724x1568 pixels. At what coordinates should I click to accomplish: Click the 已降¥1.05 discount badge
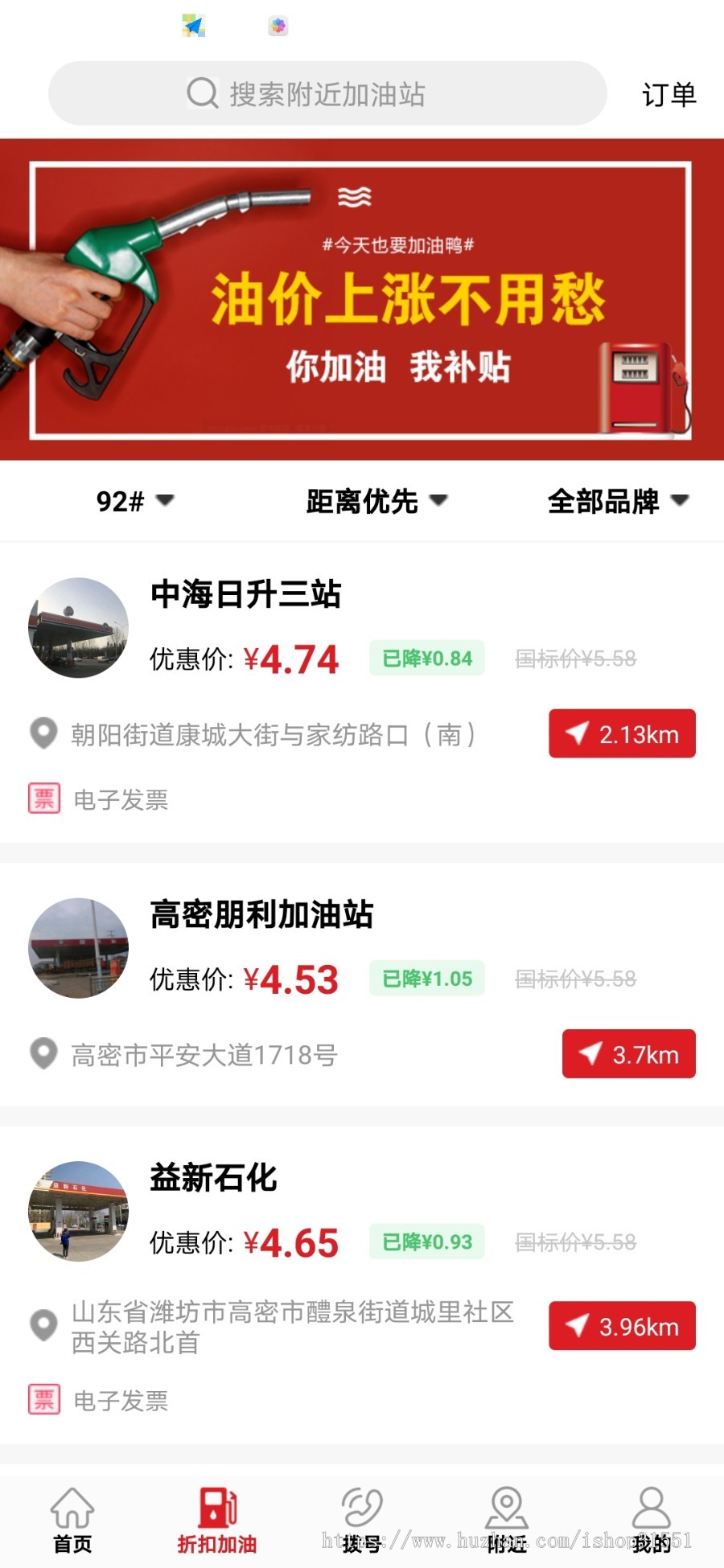point(427,979)
